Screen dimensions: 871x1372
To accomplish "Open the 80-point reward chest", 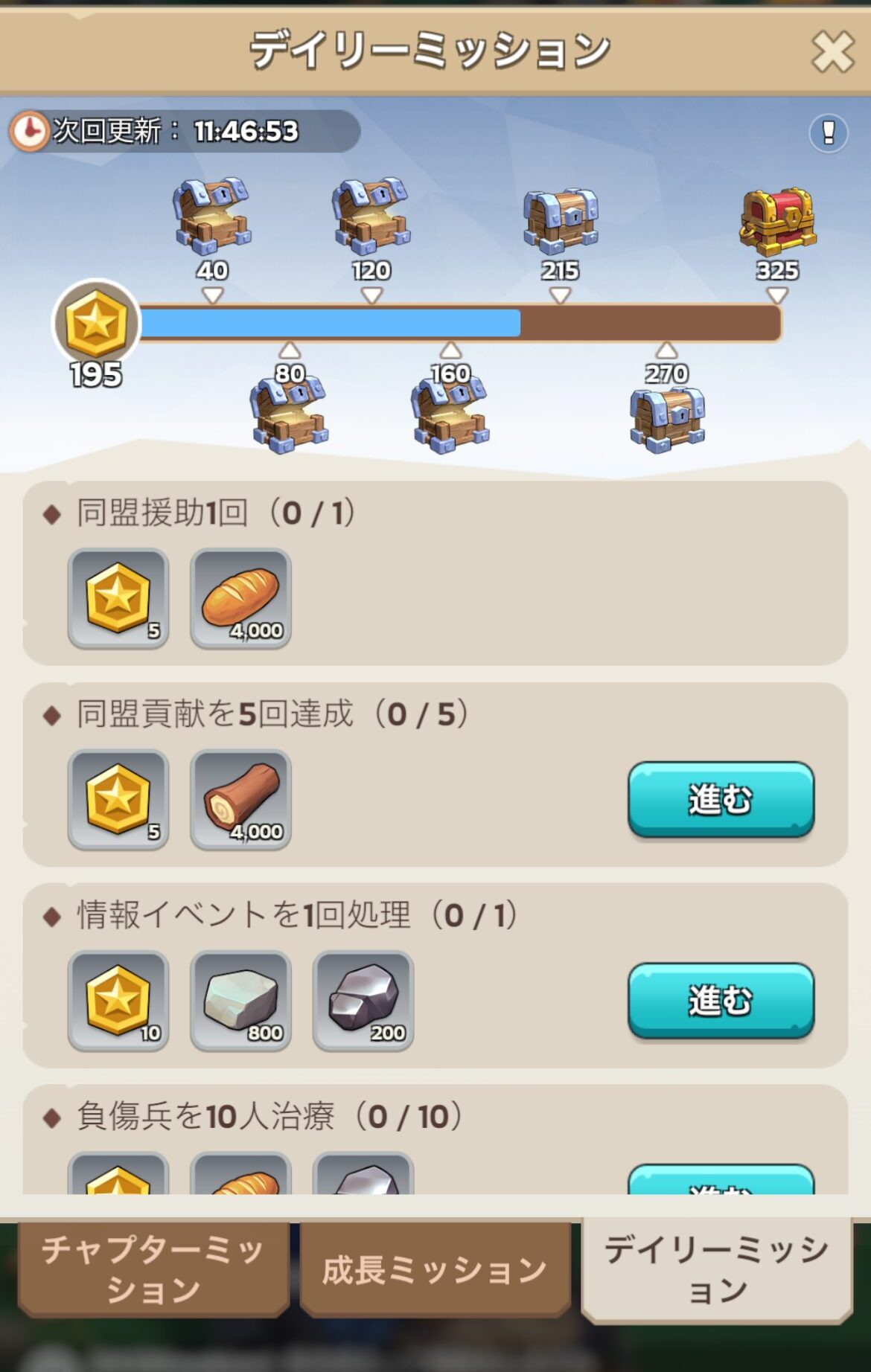I will [290, 415].
